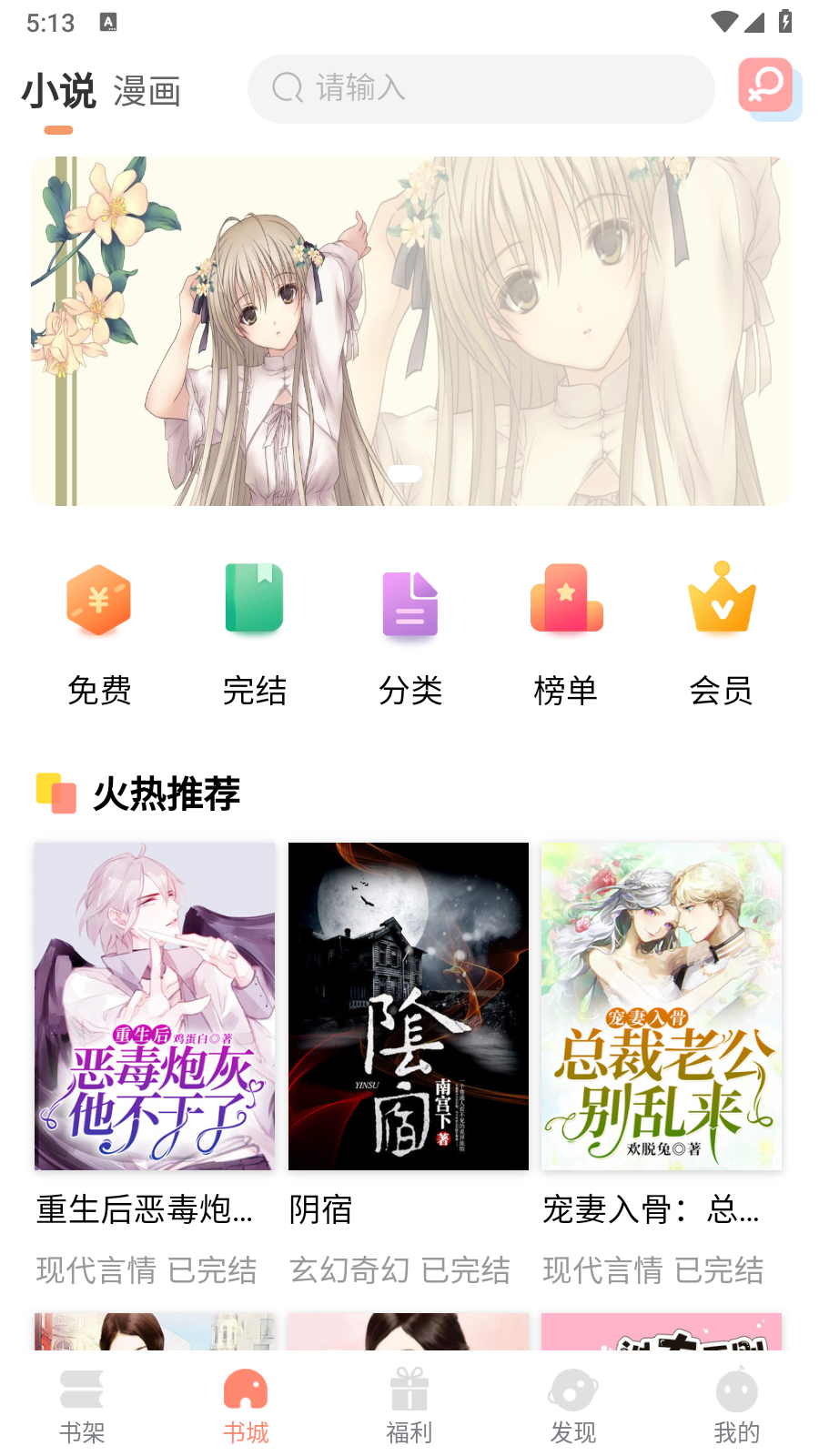Open the 发现 tab
819x1456 pixels.
[x=573, y=1406]
